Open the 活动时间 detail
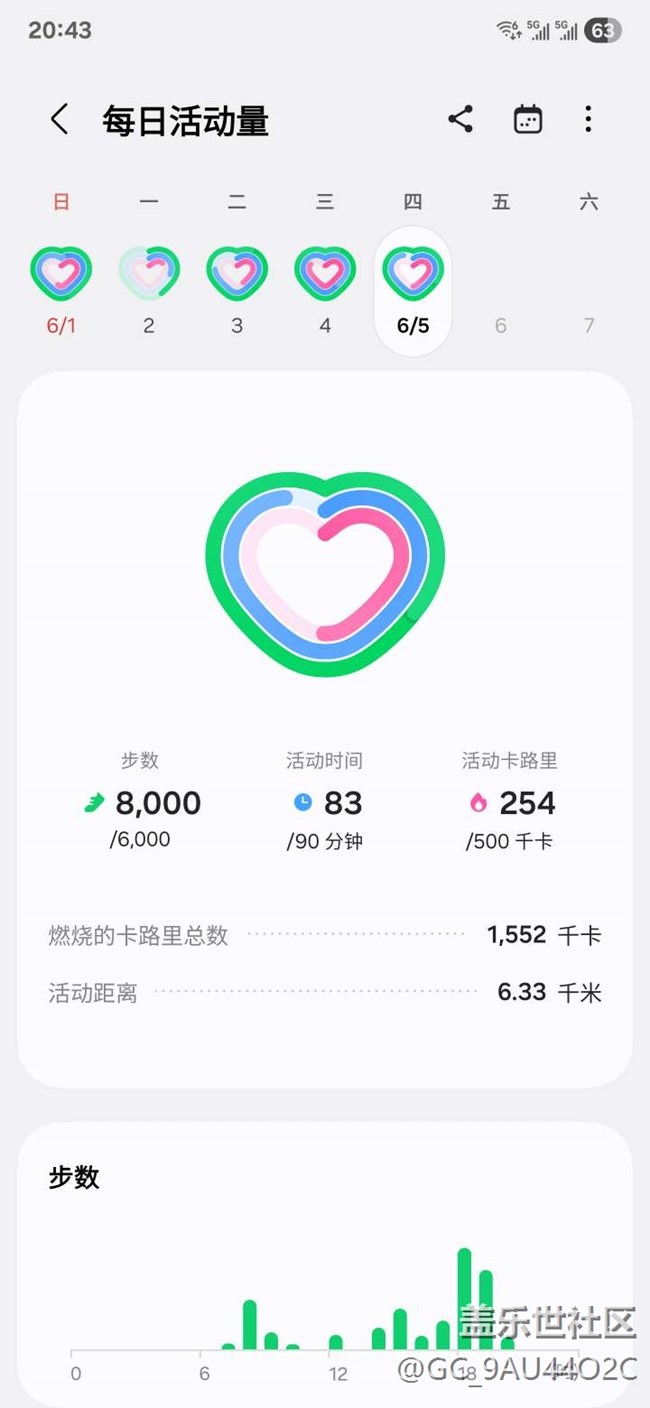 325,801
